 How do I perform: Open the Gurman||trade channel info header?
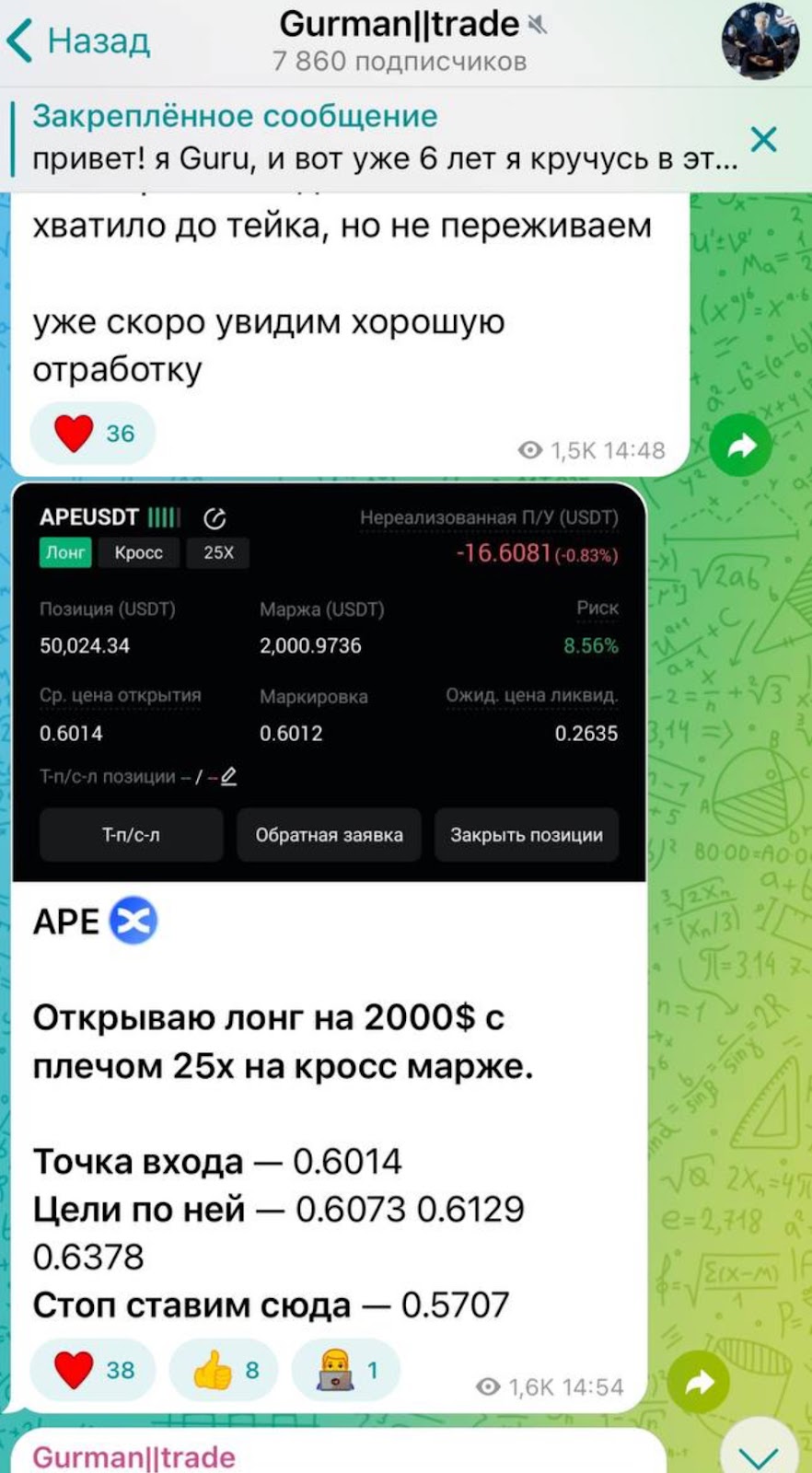click(400, 42)
